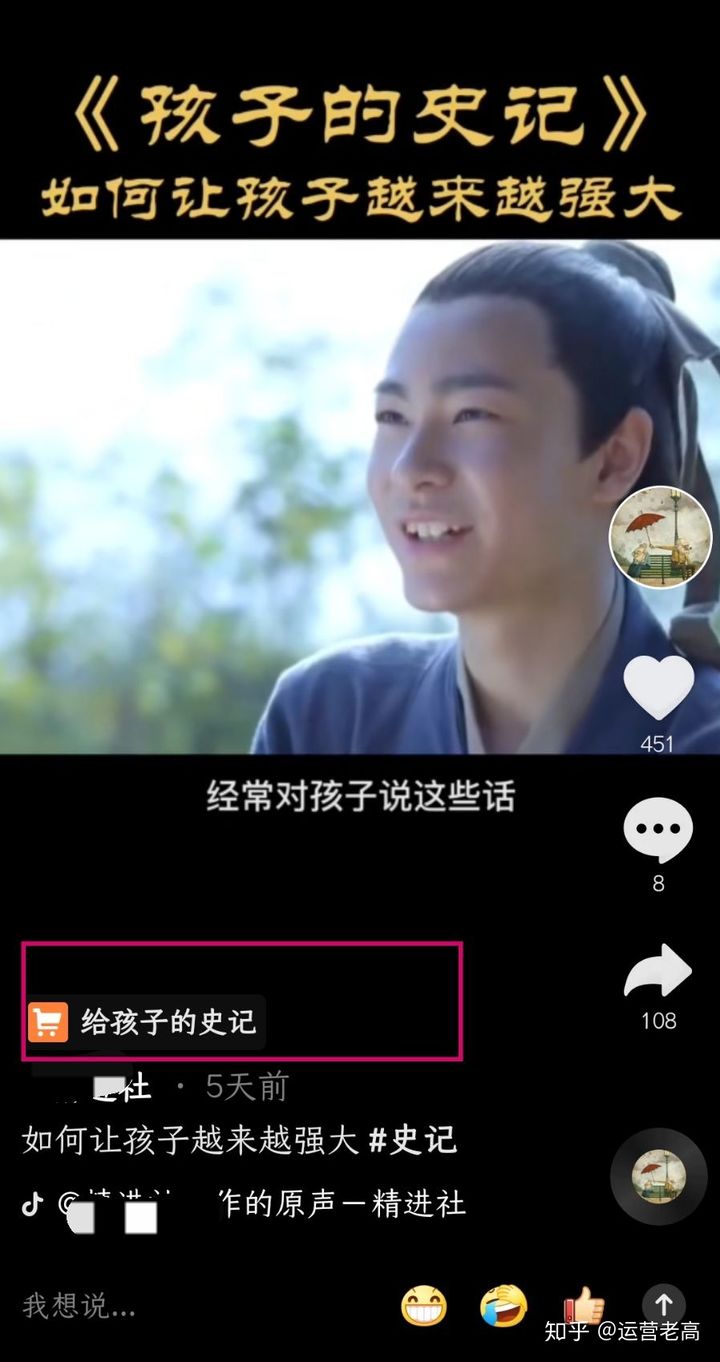Screen dimensions: 720x1362
Task: Send the thumbs-up emoji
Action: point(584,1305)
